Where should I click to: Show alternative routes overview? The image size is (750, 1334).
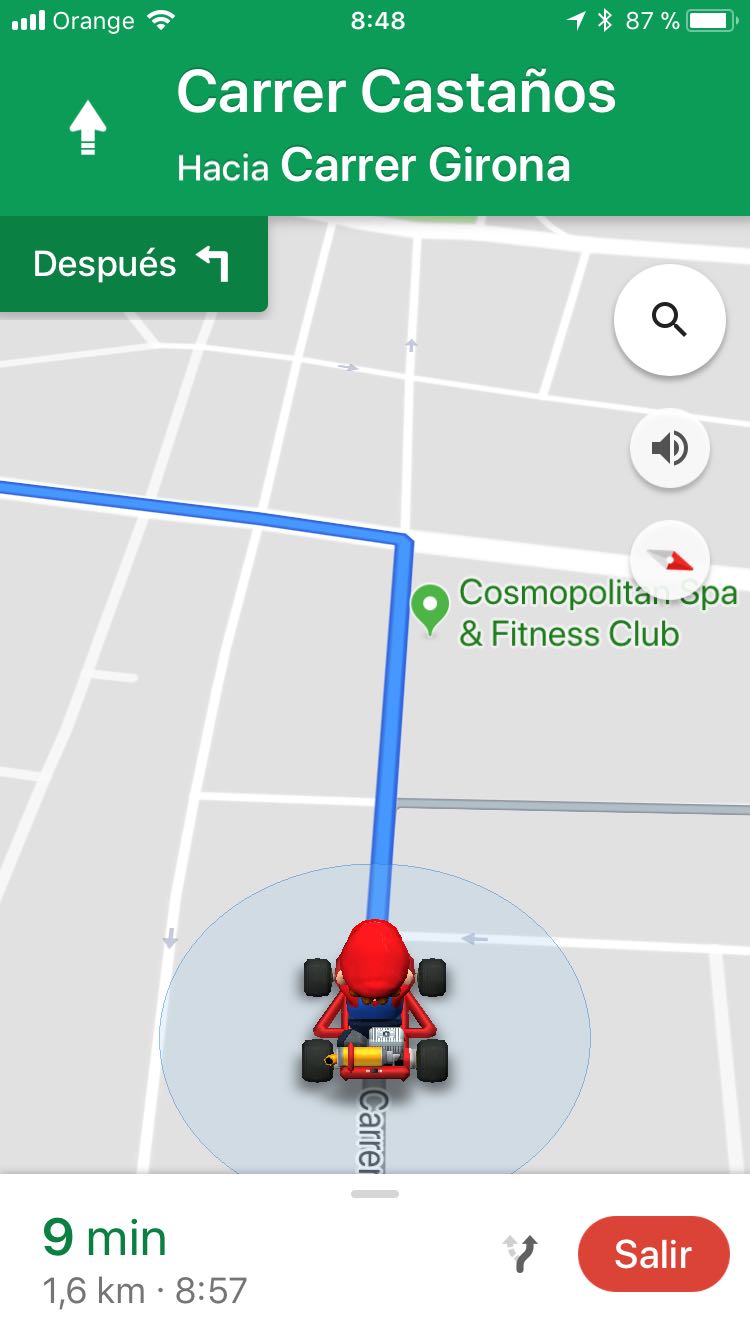[x=520, y=1253]
